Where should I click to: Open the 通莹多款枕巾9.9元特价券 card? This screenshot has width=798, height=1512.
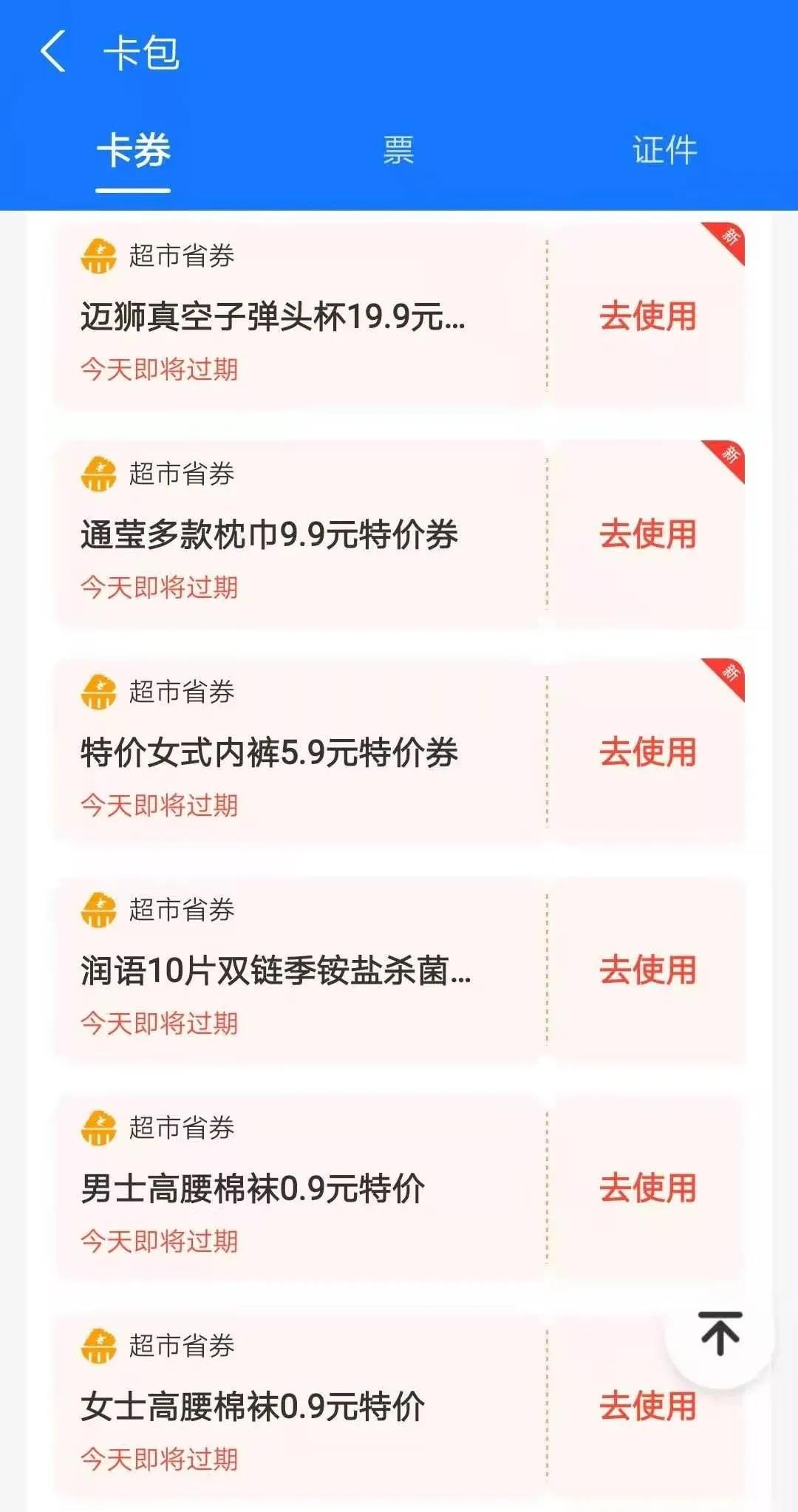299,534
